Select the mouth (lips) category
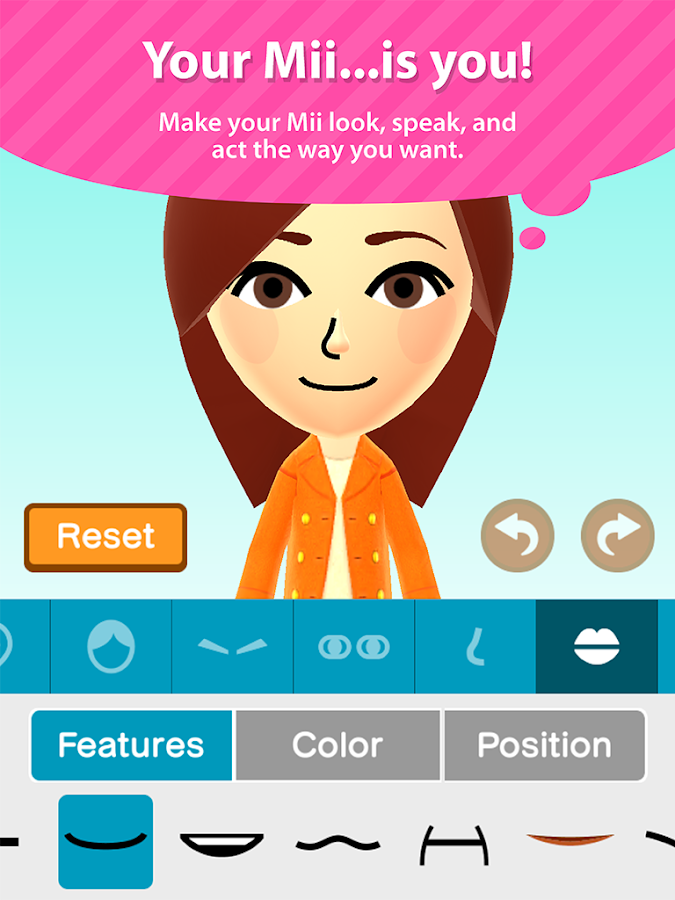675x900 pixels. pyautogui.click(x=596, y=647)
